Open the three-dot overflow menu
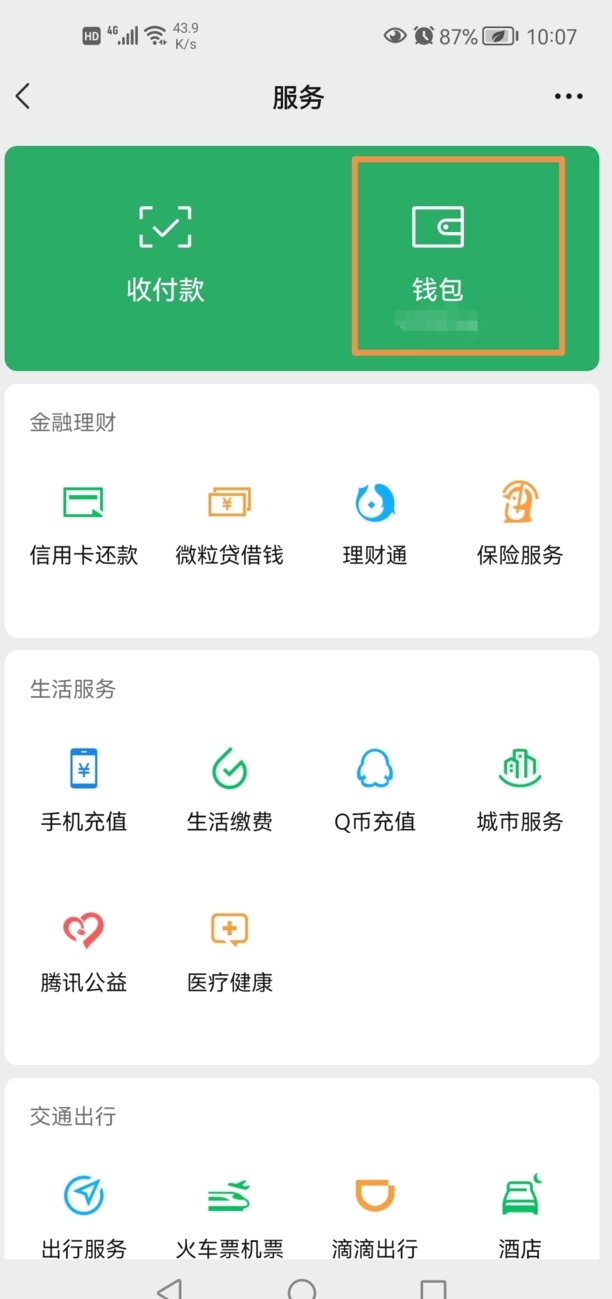 point(568,97)
